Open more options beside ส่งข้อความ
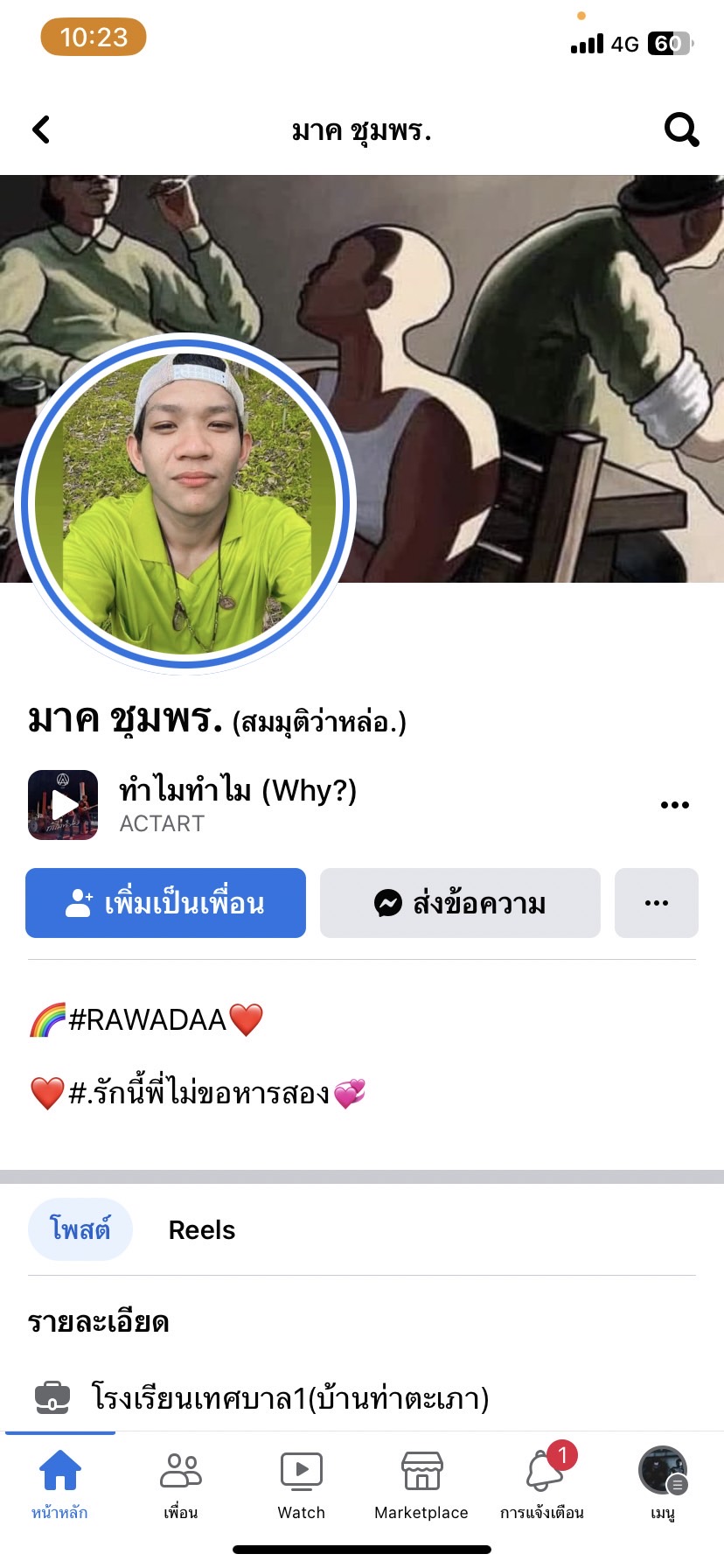Image resolution: width=724 pixels, height=1568 pixels. pos(656,903)
